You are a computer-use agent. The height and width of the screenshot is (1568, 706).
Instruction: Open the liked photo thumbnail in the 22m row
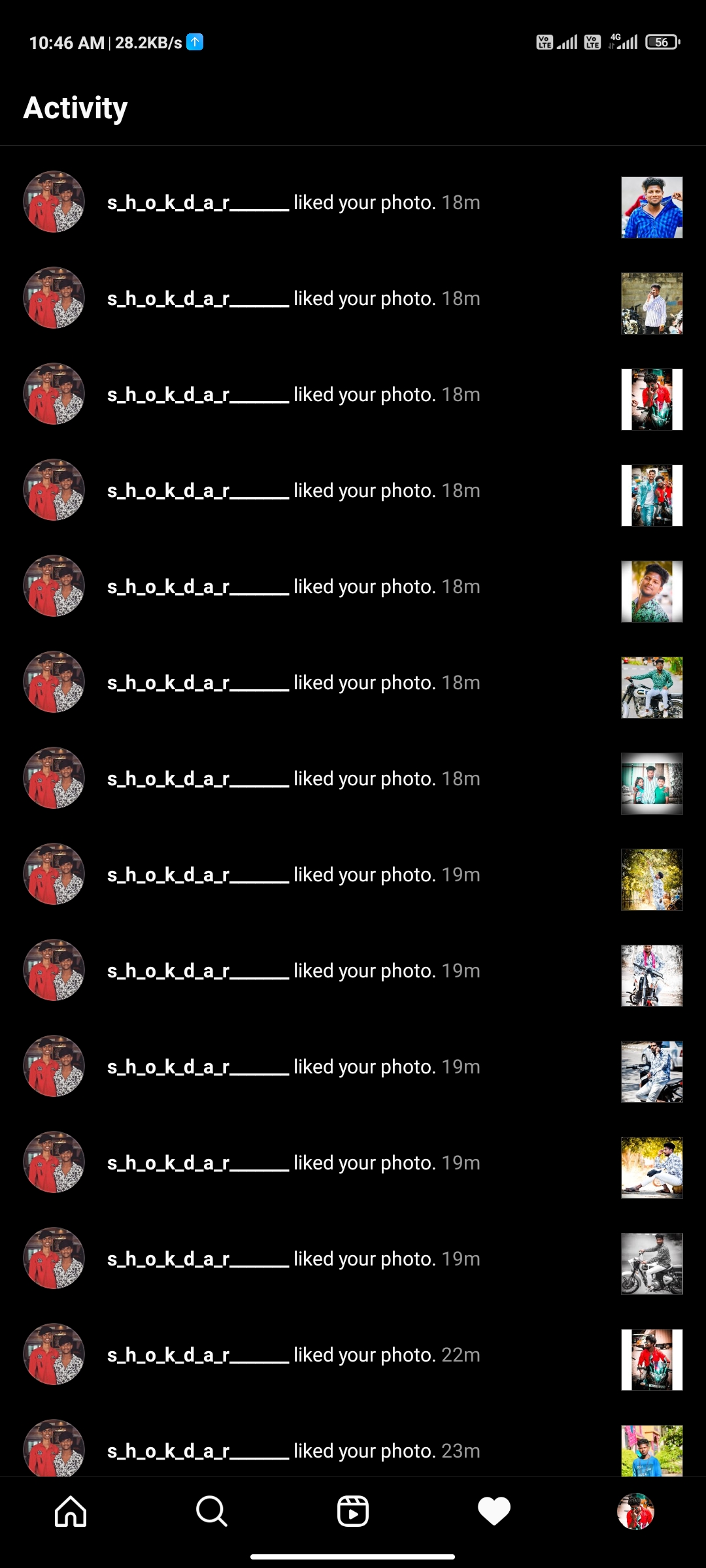pyautogui.click(x=652, y=1360)
